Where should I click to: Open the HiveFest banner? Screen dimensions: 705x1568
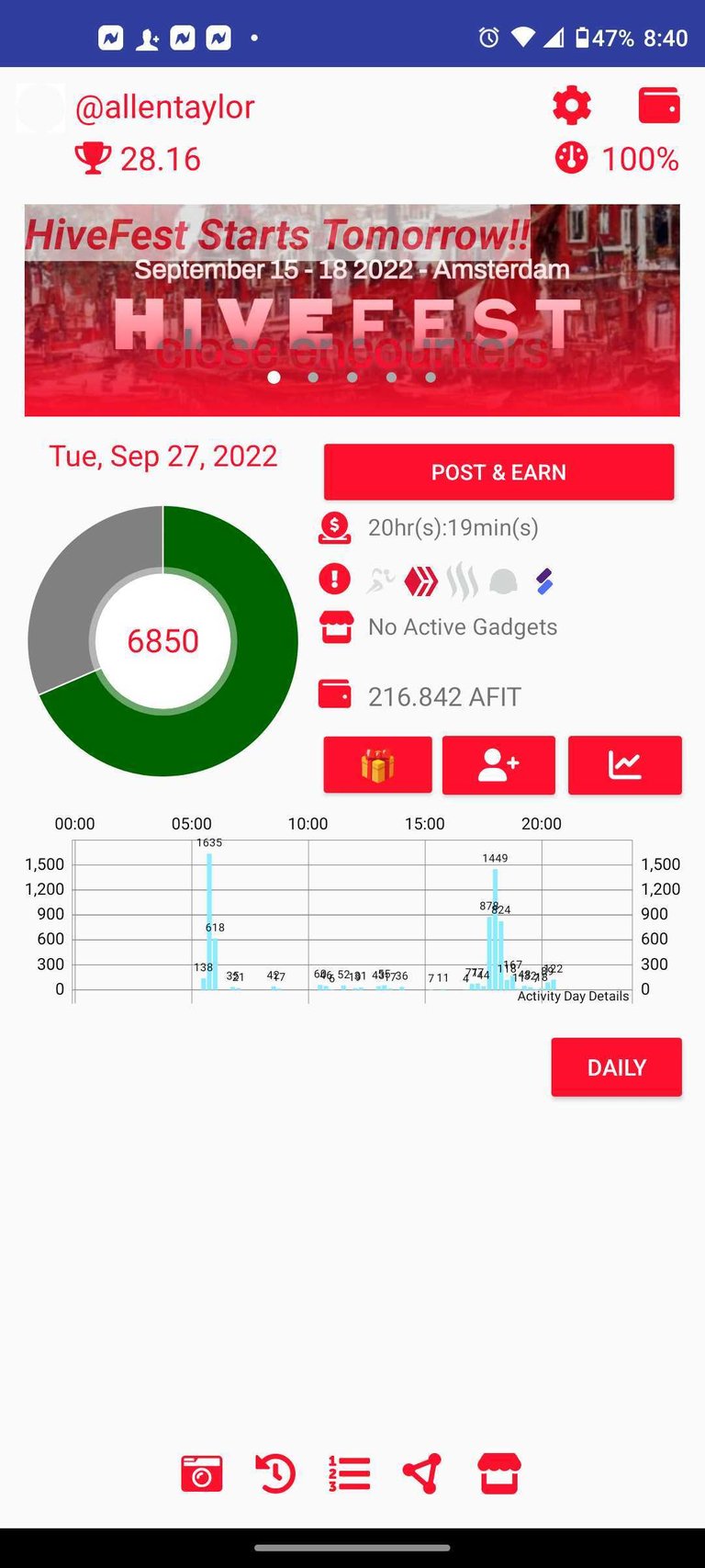coord(352,310)
